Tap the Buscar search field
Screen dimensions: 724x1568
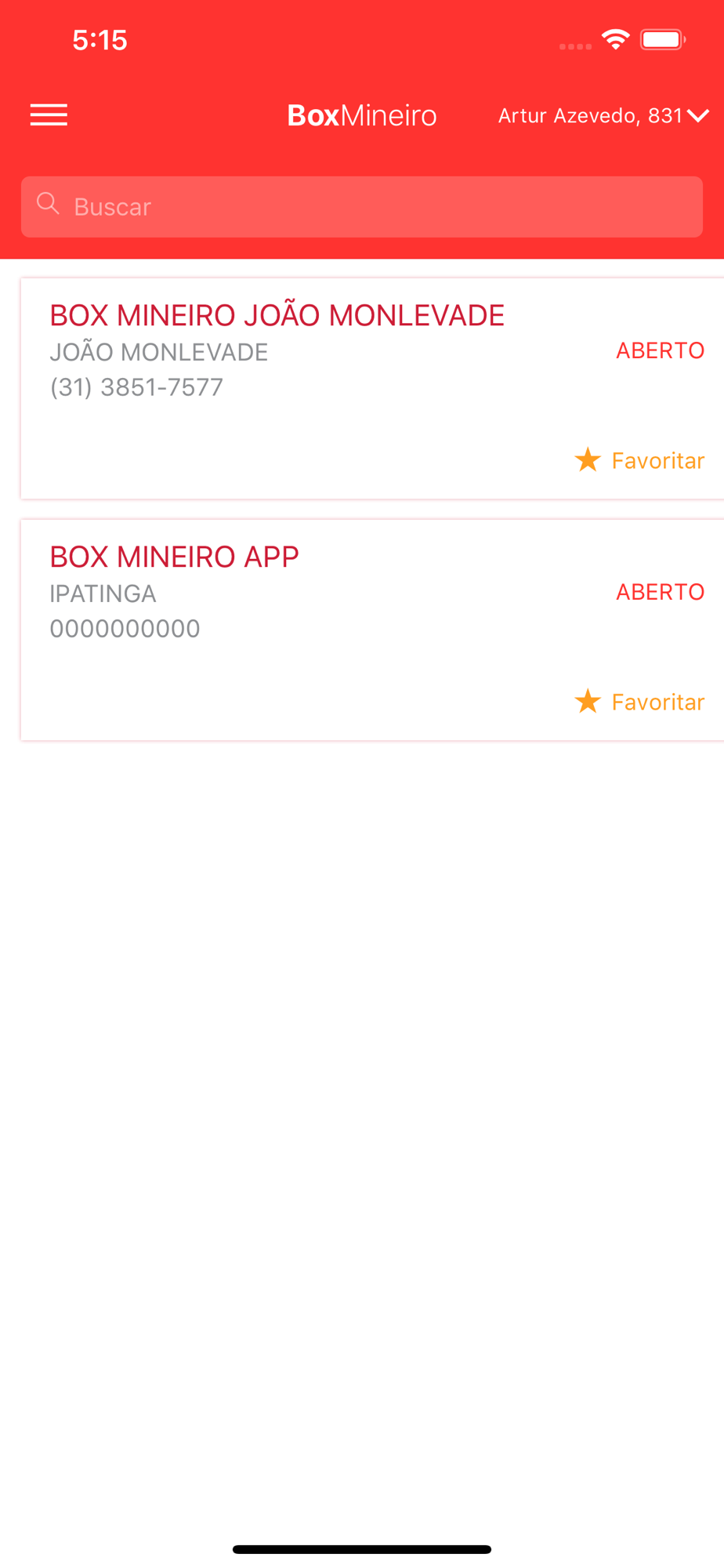point(362,207)
